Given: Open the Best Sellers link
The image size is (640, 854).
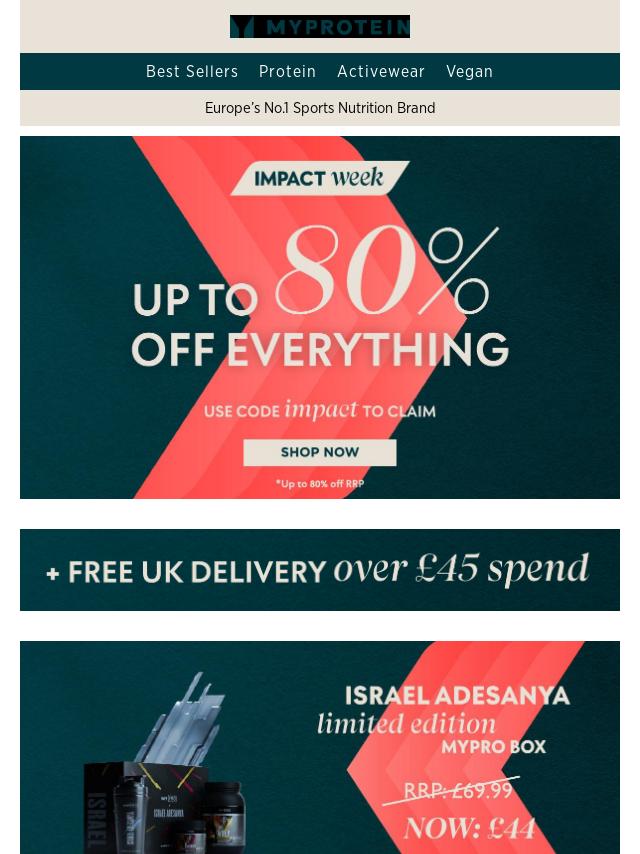Looking at the screenshot, I should coord(192,72).
